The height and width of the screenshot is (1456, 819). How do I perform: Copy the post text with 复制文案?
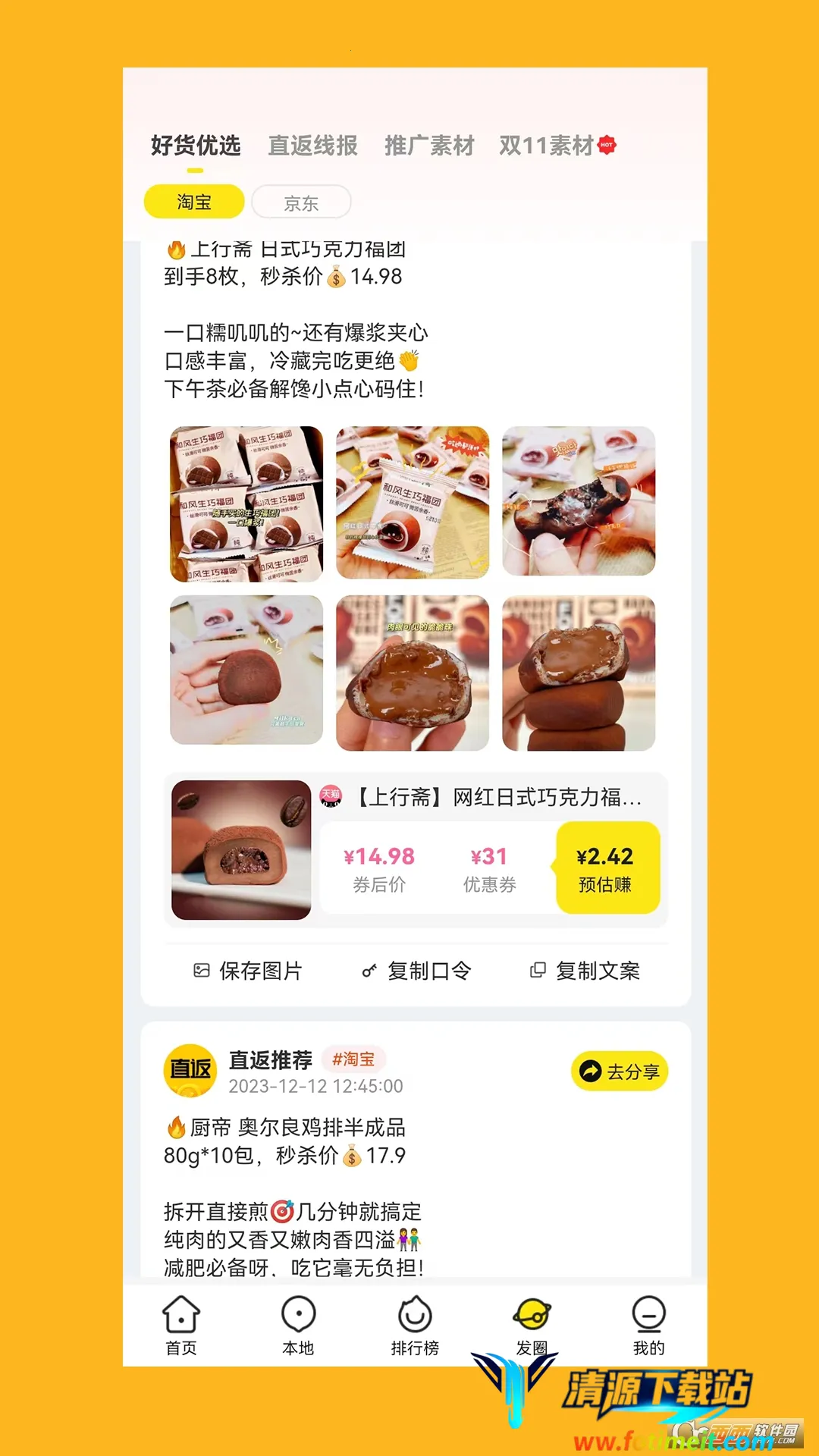tap(585, 971)
